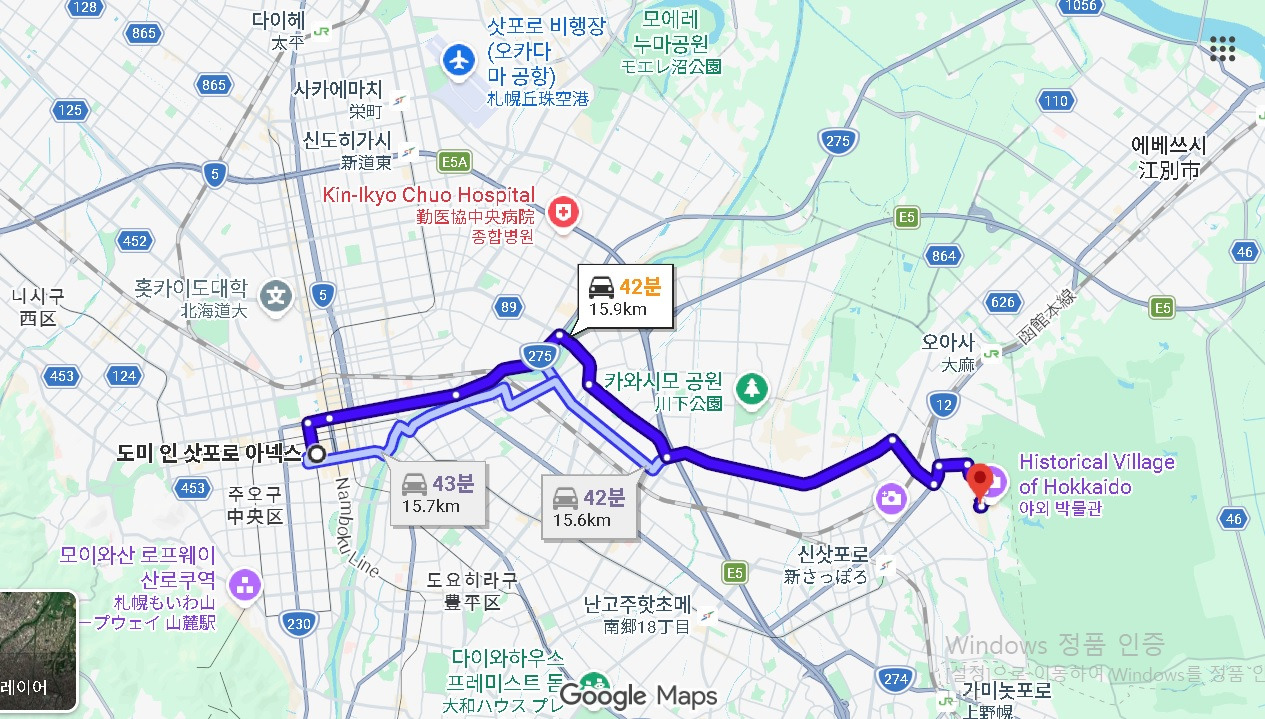Open the Hokkaido University marker

click(x=275, y=295)
